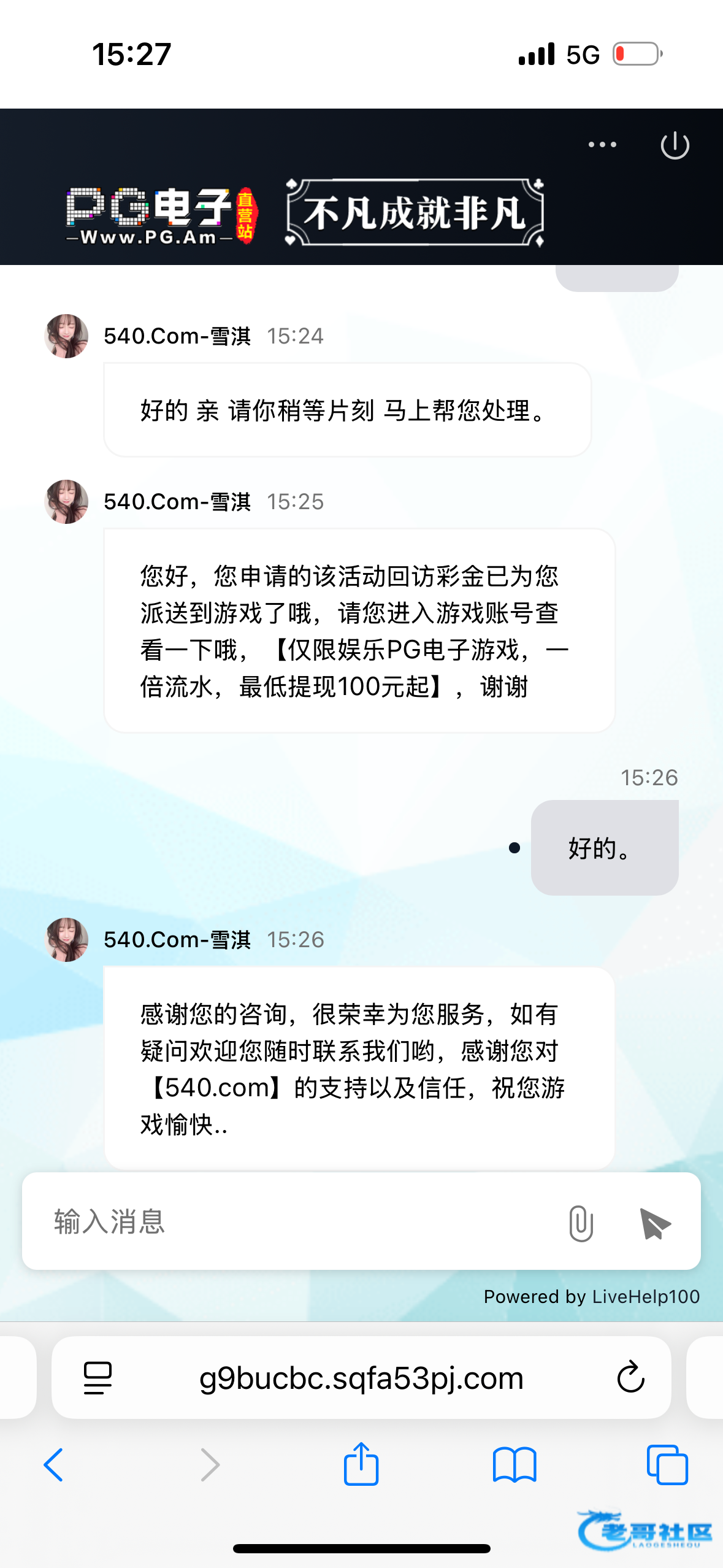Reload the page in Safari

pos(630,1378)
